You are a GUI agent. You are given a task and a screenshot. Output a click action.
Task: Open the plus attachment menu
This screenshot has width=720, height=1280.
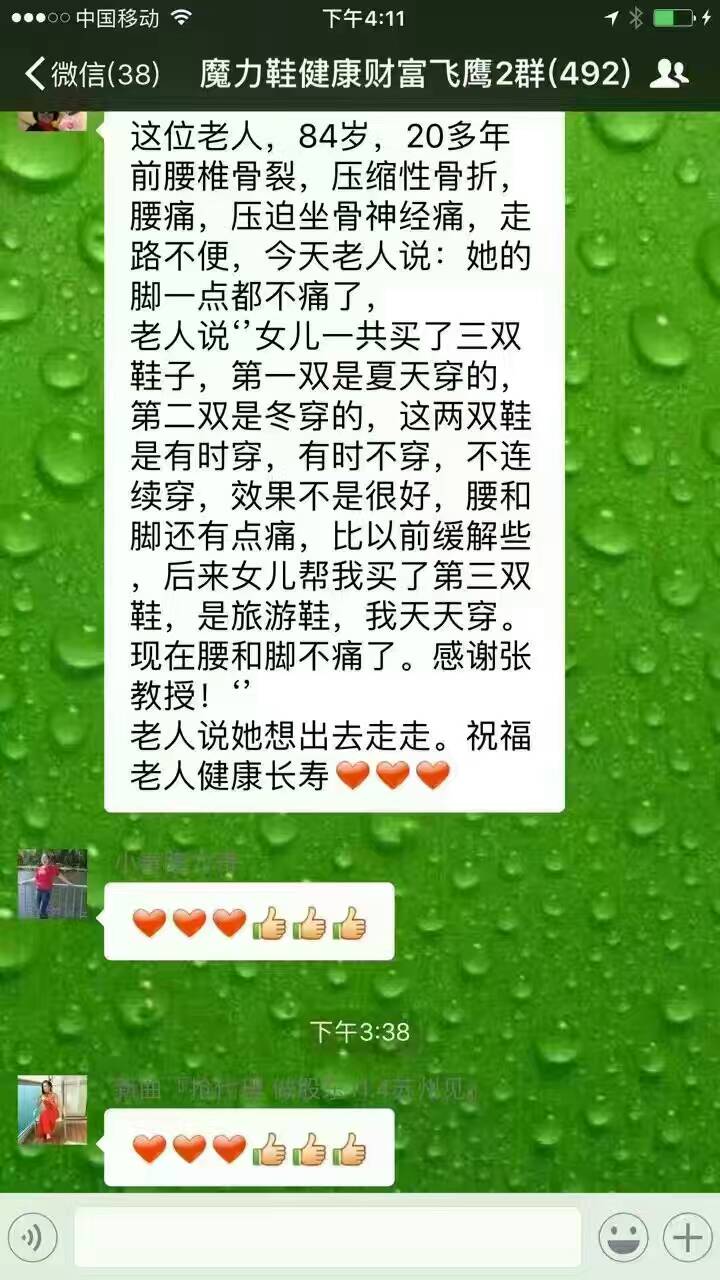(687, 1238)
